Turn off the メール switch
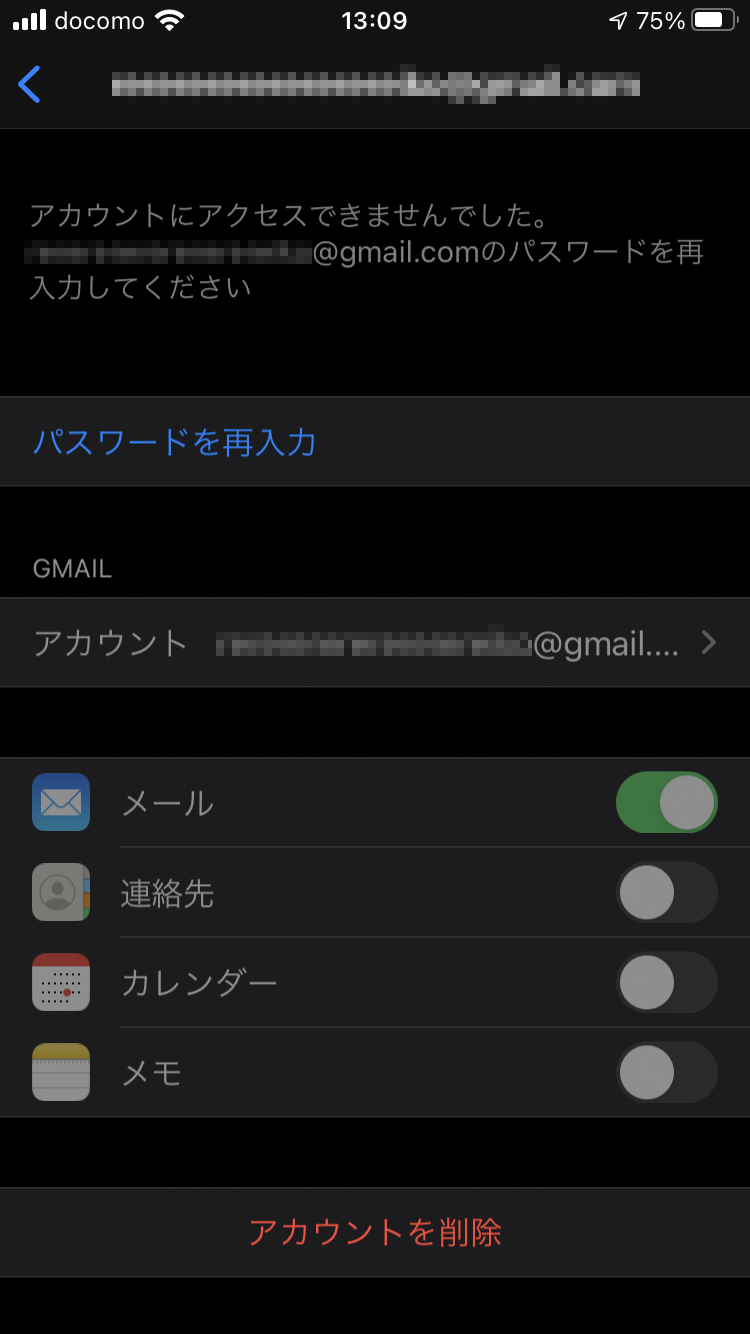 [666, 802]
